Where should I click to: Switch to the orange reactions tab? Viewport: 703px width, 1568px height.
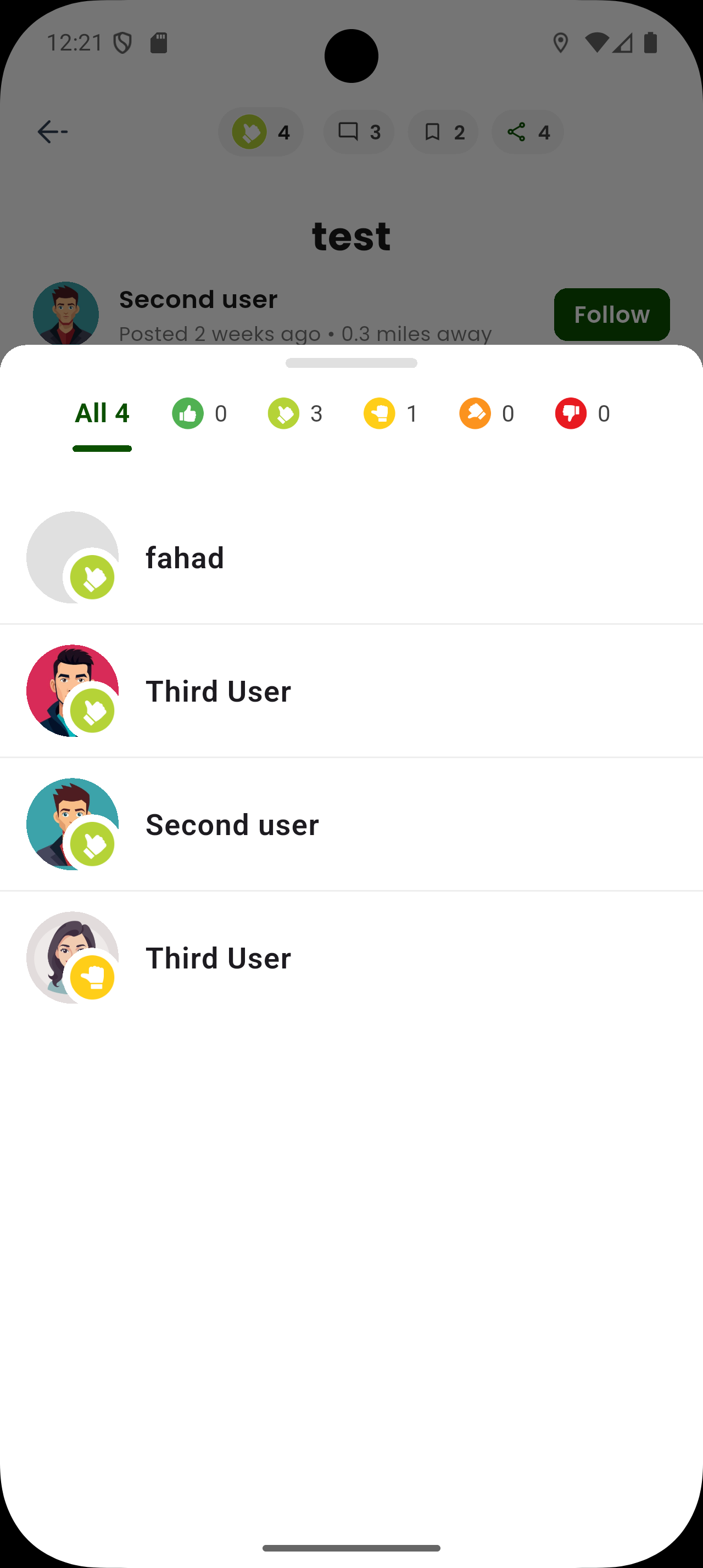click(486, 413)
